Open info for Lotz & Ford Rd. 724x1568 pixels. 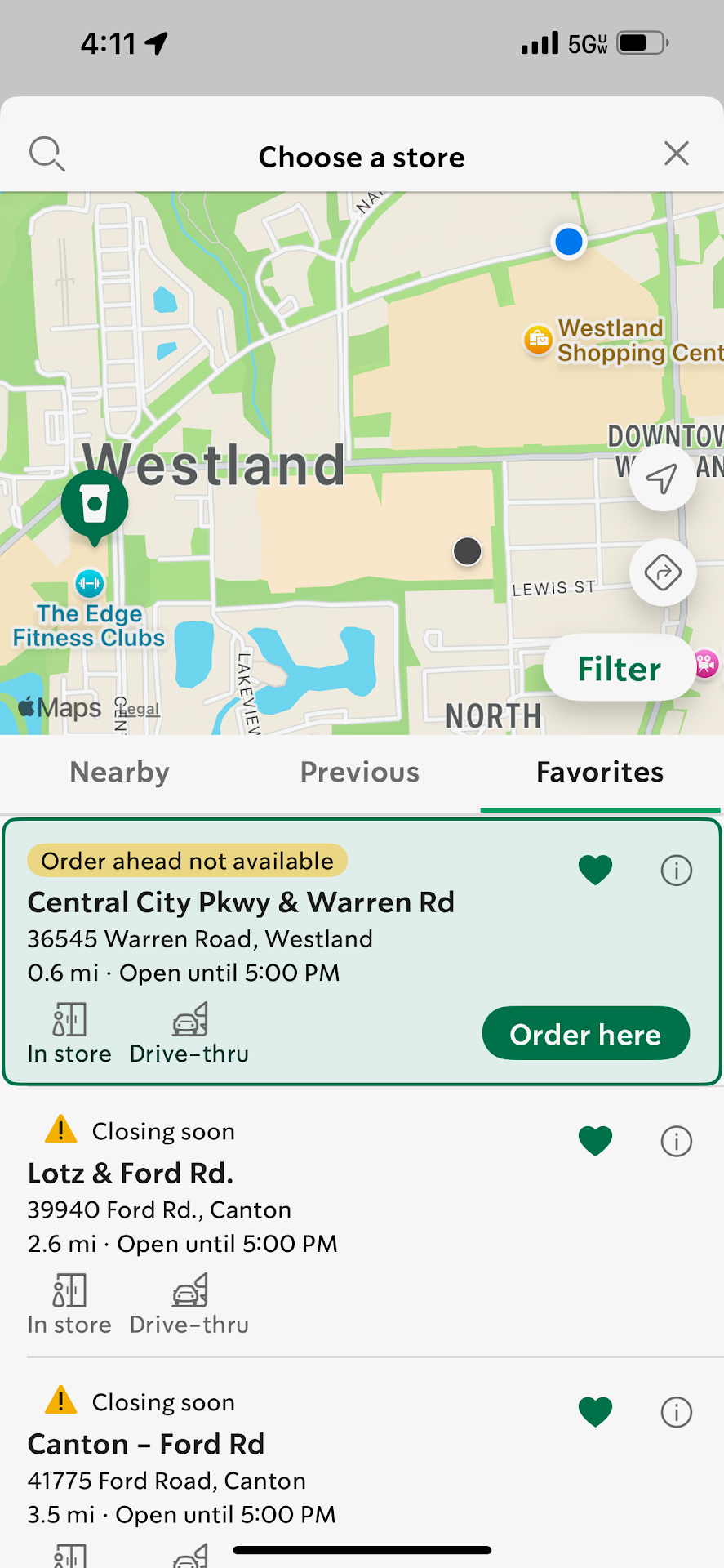pos(676,1142)
